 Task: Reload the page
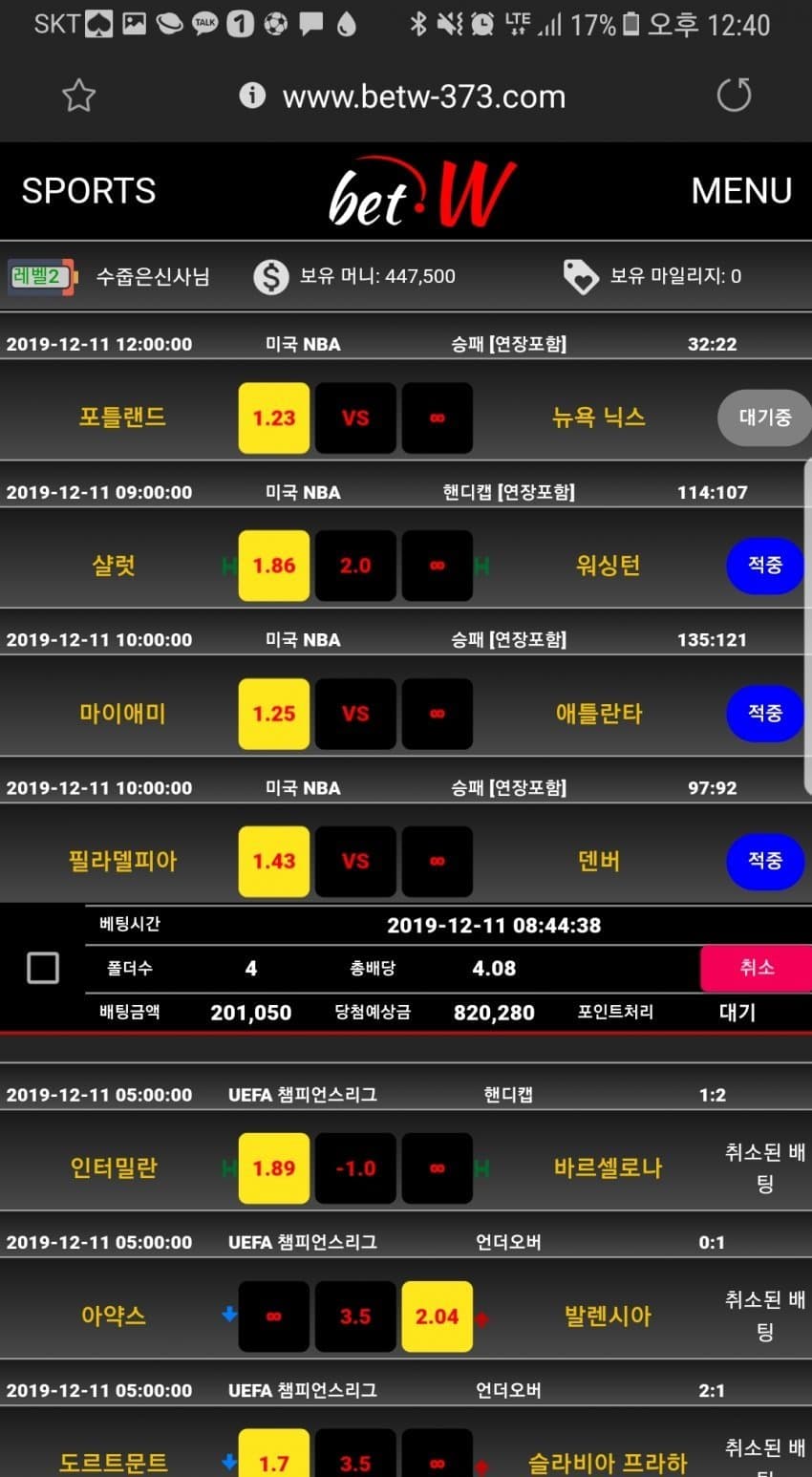[x=734, y=96]
